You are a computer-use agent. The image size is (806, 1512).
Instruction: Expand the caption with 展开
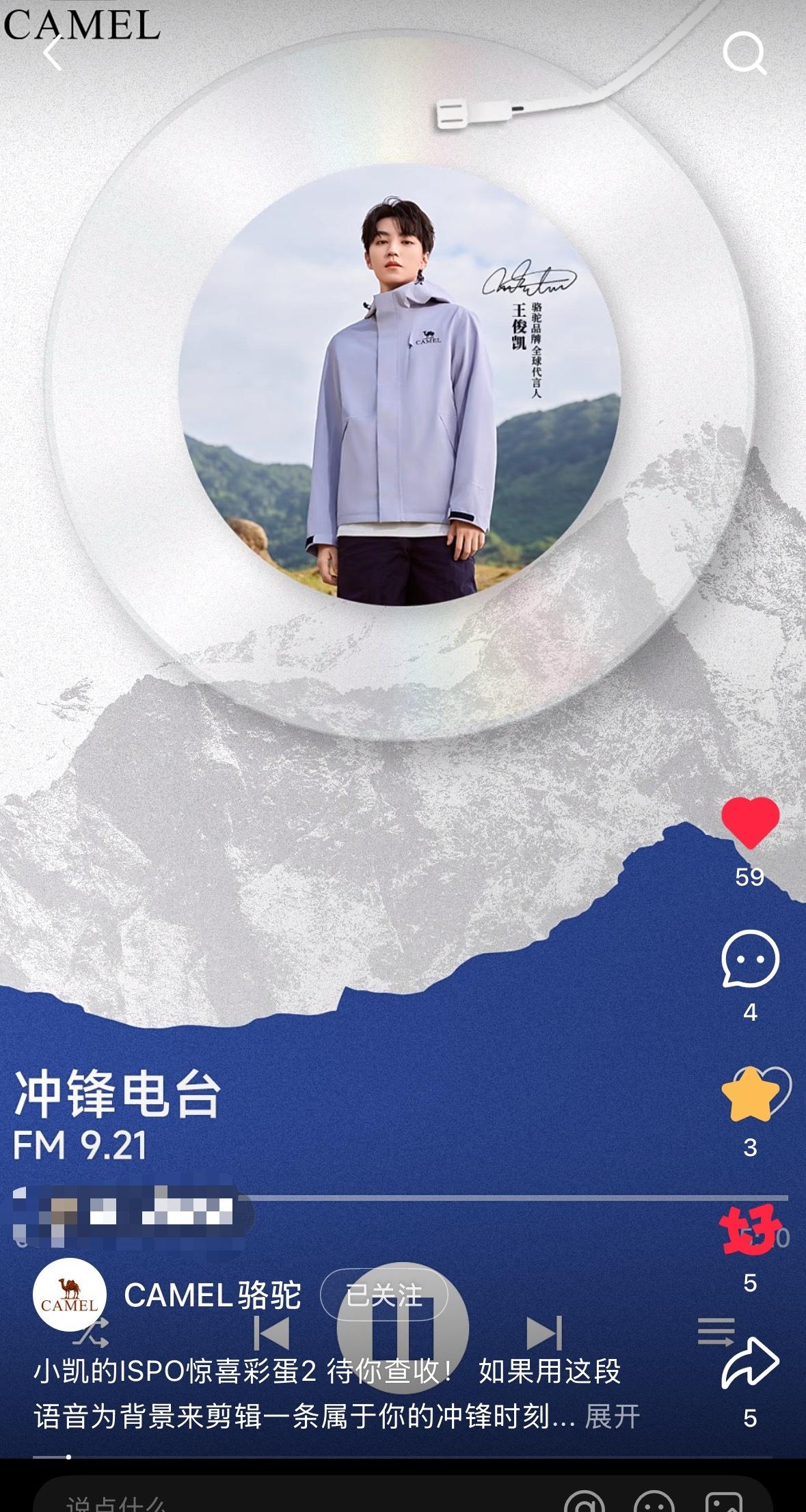click(x=612, y=1416)
